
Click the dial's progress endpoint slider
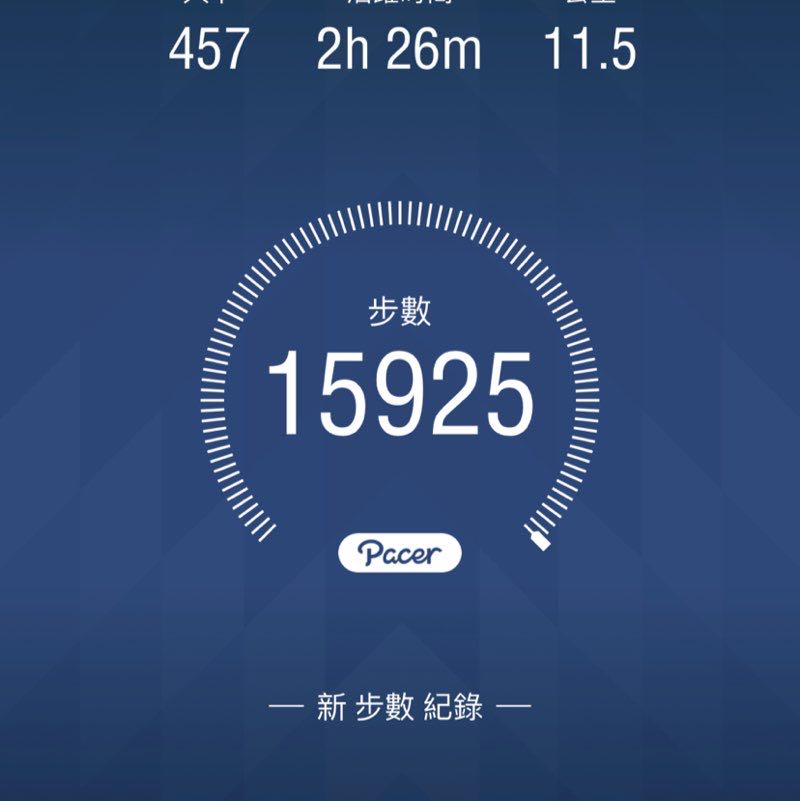(x=541, y=540)
